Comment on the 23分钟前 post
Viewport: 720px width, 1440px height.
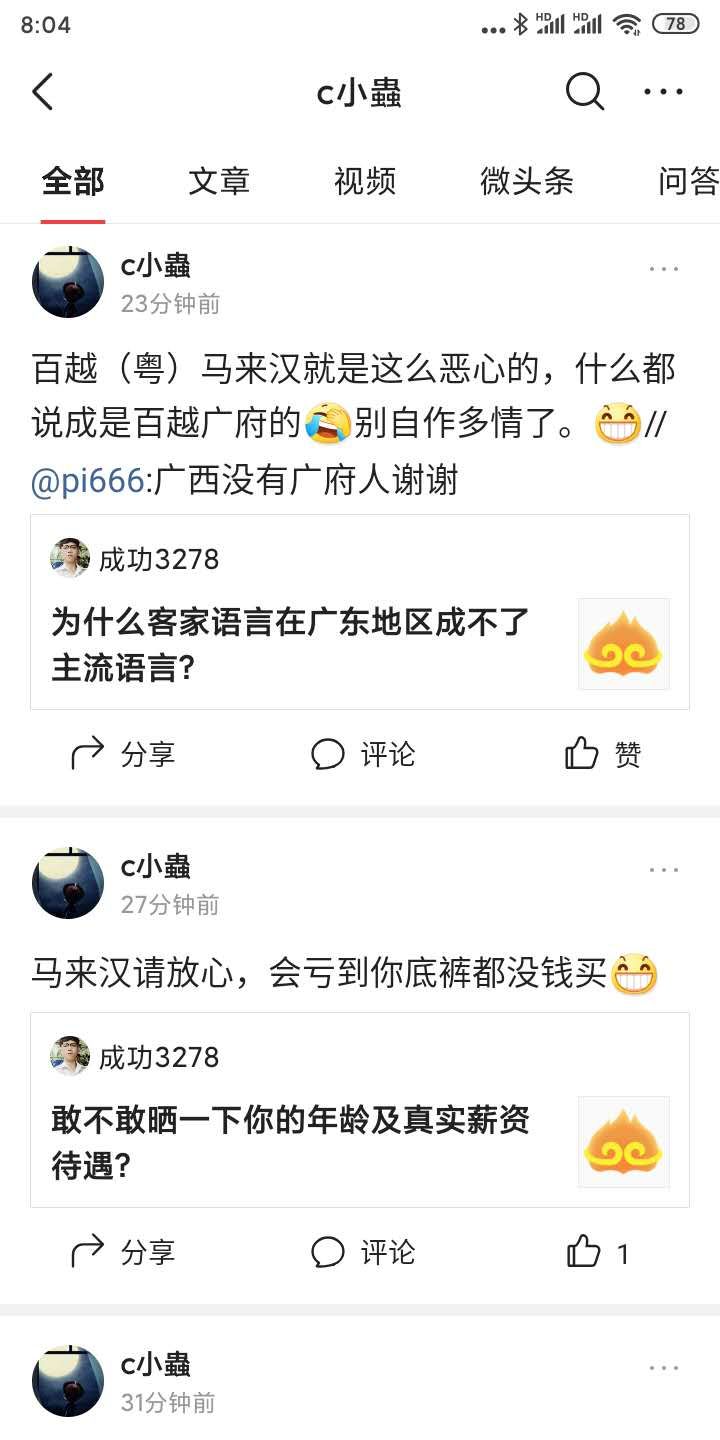362,753
